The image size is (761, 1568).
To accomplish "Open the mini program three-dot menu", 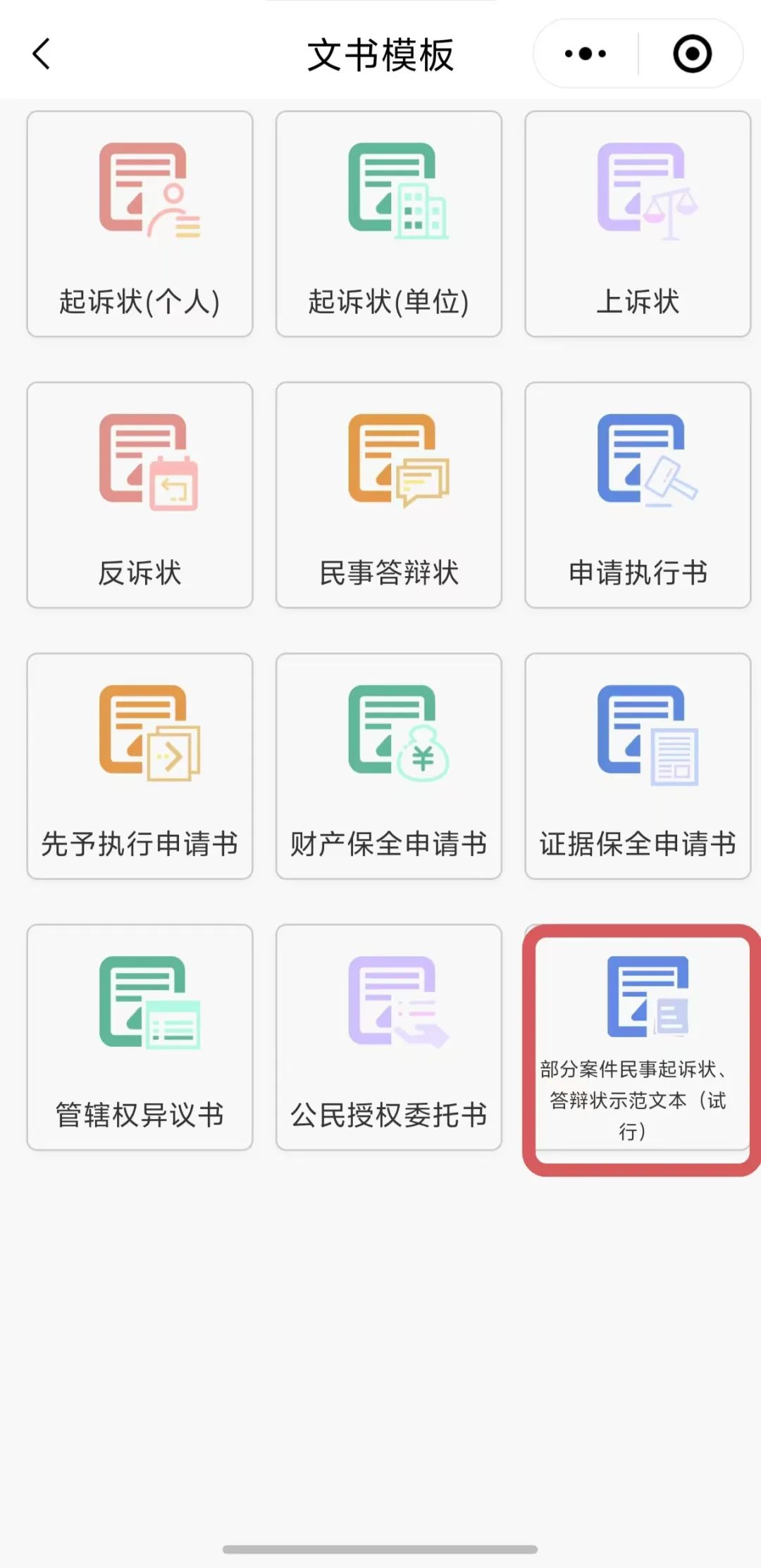I will coord(586,54).
